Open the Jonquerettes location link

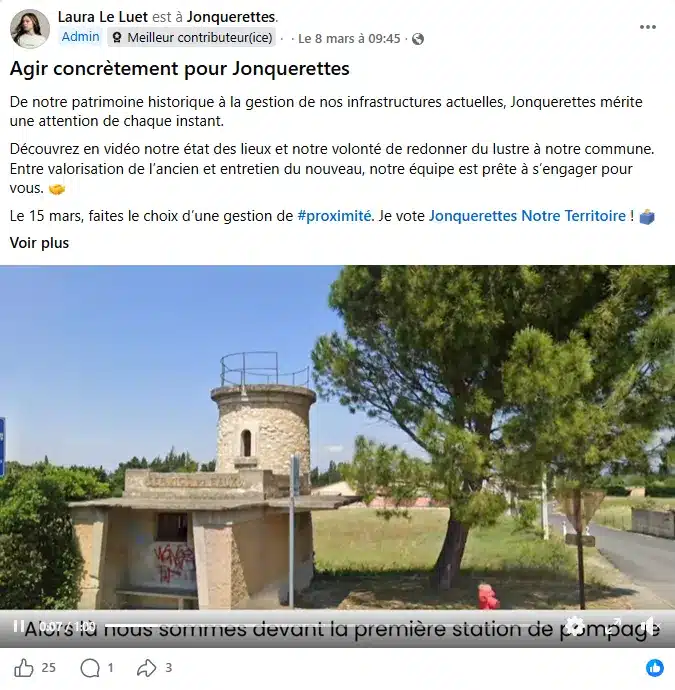(x=231, y=17)
